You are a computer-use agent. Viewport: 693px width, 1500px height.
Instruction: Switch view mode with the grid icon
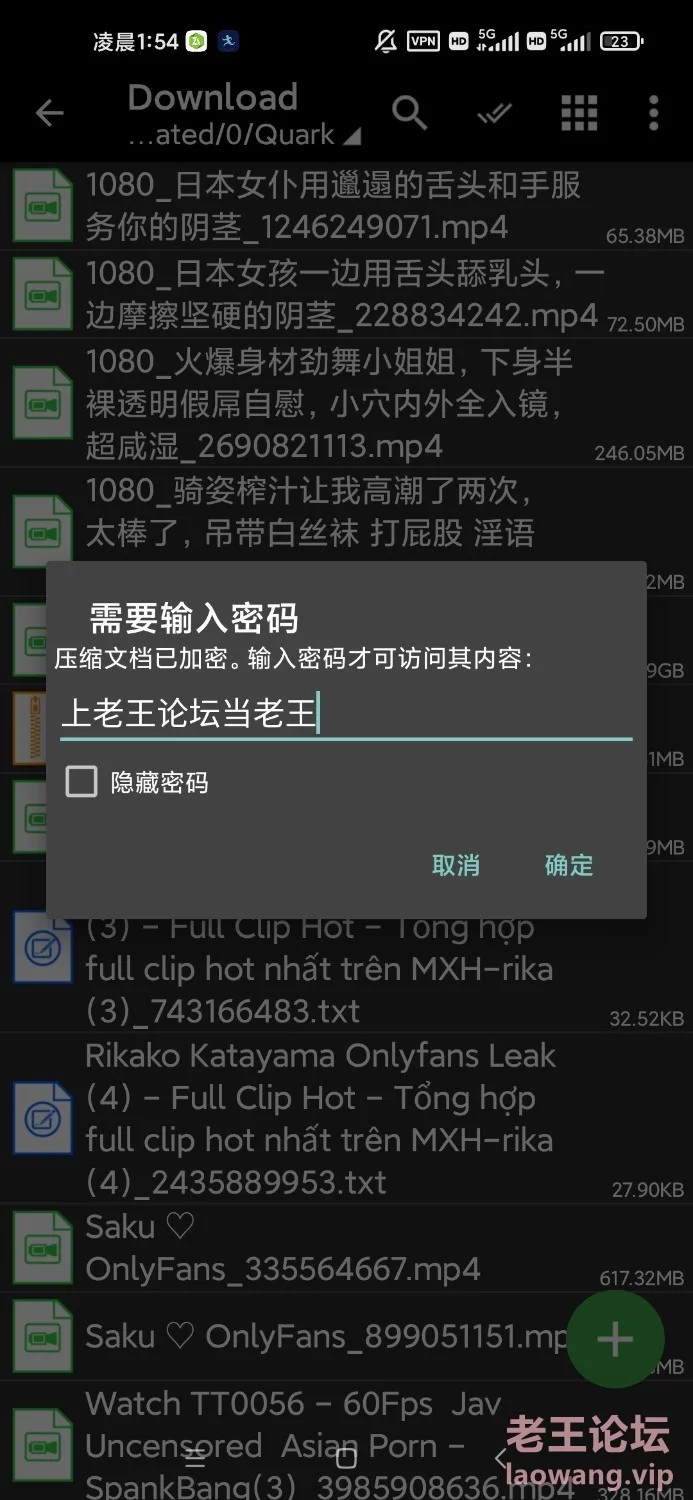579,114
